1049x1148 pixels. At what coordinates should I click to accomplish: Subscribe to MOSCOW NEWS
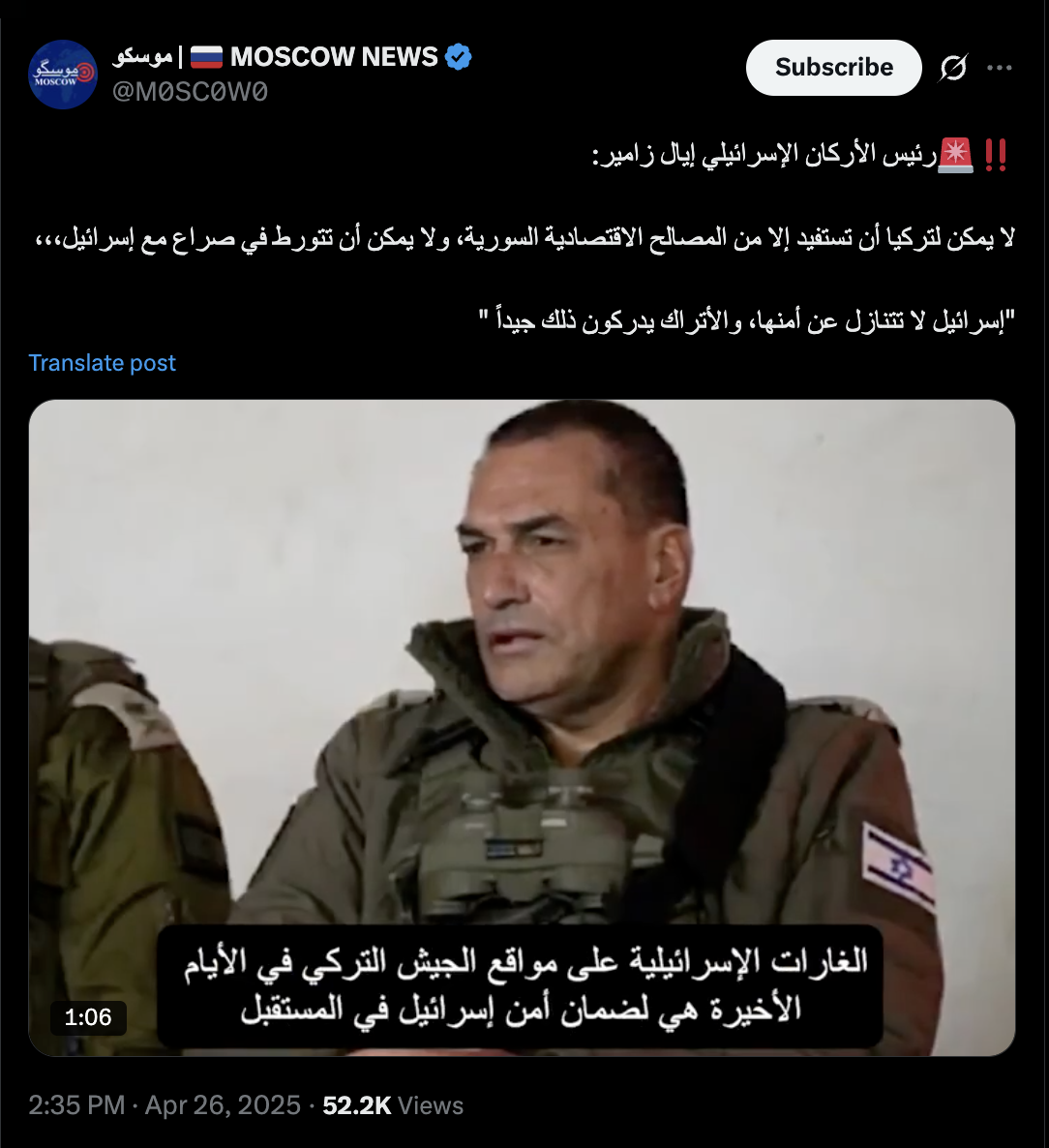click(x=833, y=68)
